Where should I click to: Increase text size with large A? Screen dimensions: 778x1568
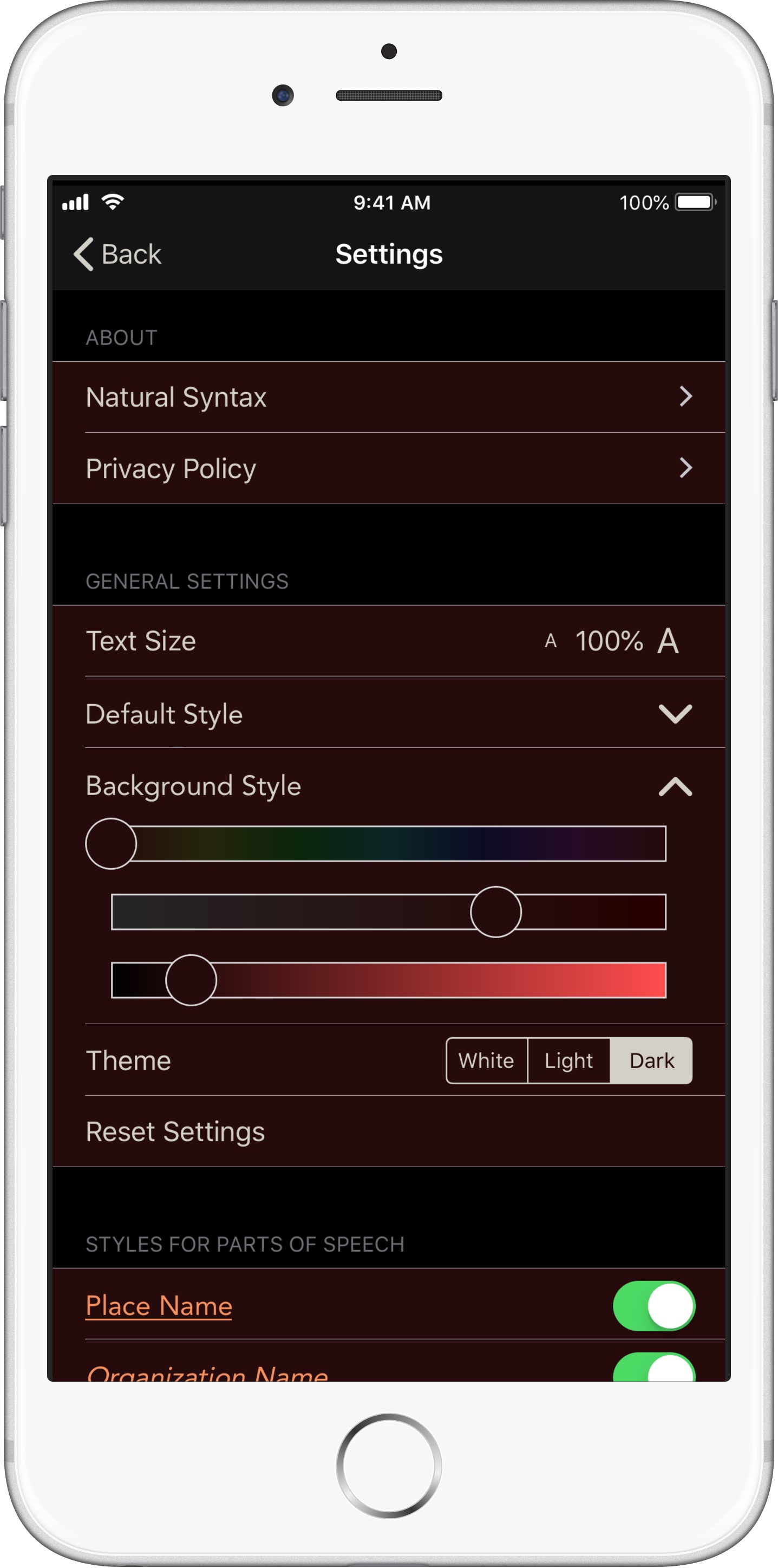pyautogui.click(x=668, y=641)
